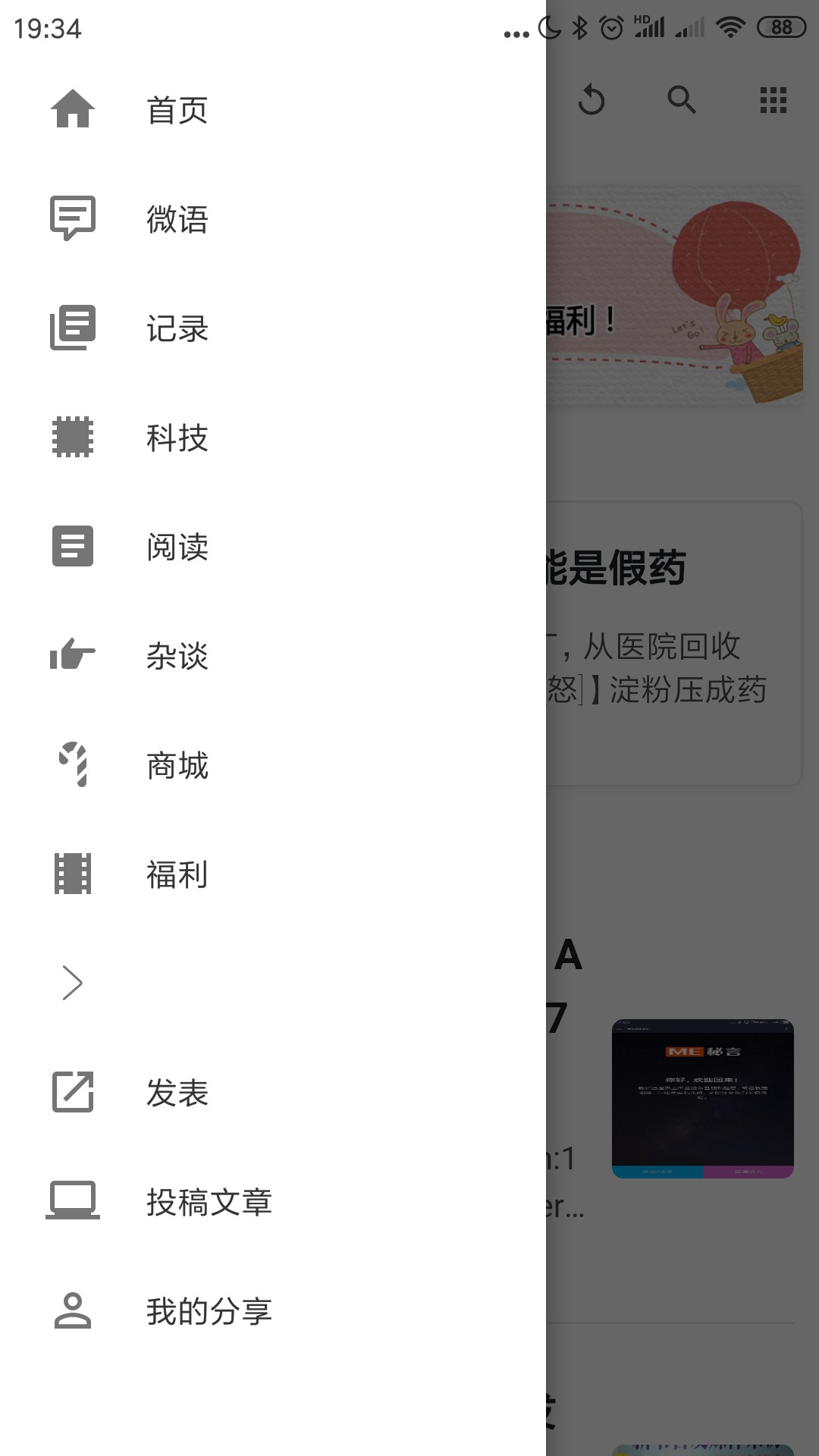Go to the 福利 section
Viewport: 819px width, 1456px height.
coord(177,874)
